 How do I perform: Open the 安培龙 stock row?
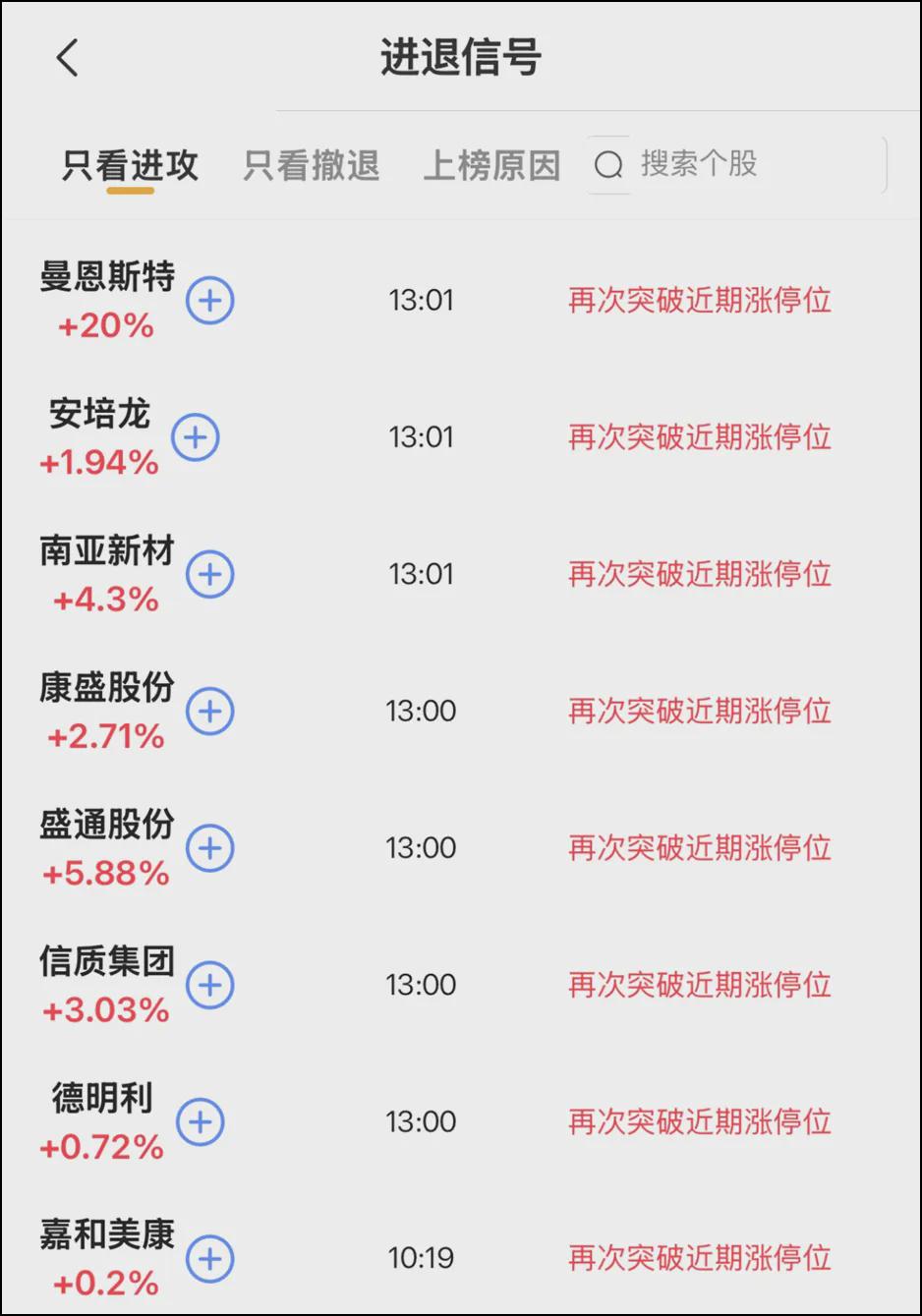(461, 437)
